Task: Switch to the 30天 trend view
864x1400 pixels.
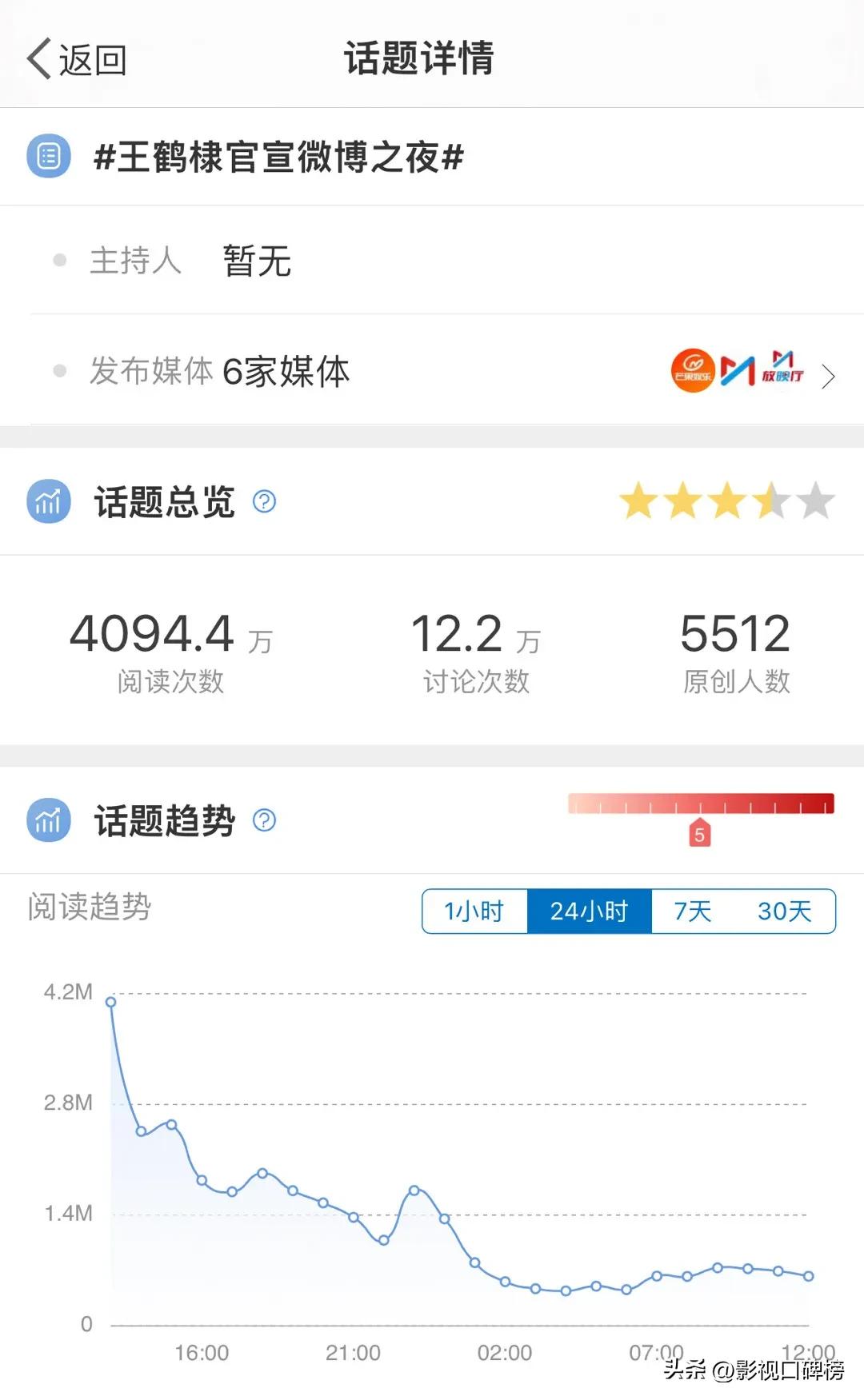Action: tap(784, 911)
